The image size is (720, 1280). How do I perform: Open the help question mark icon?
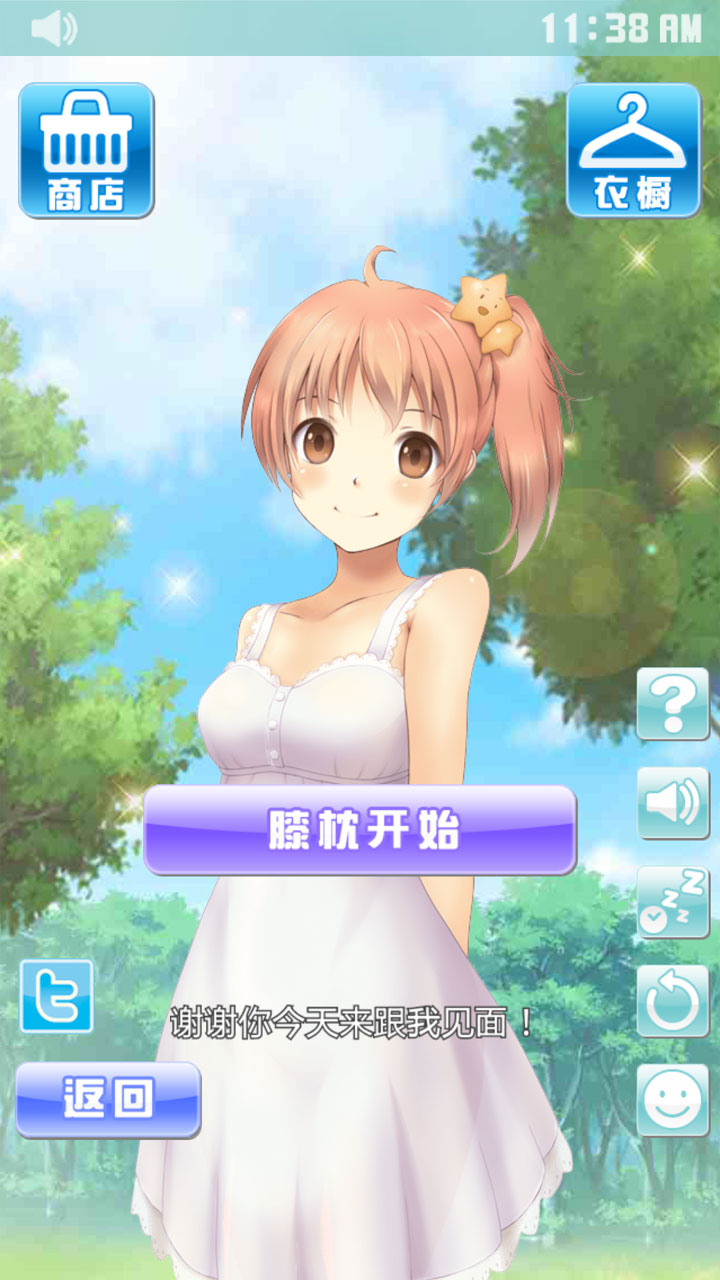click(x=673, y=704)
